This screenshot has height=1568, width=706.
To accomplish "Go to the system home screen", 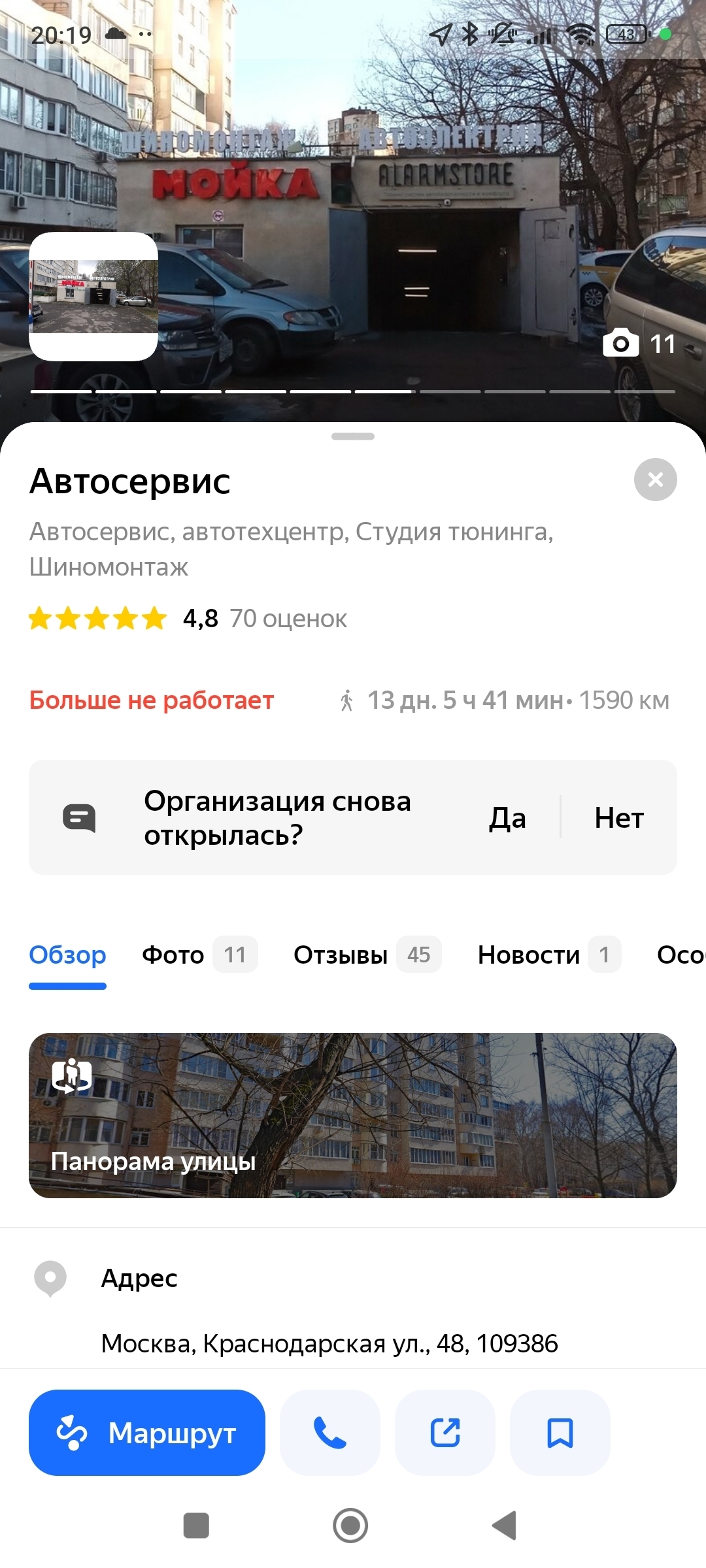I will pos(350,1526).
